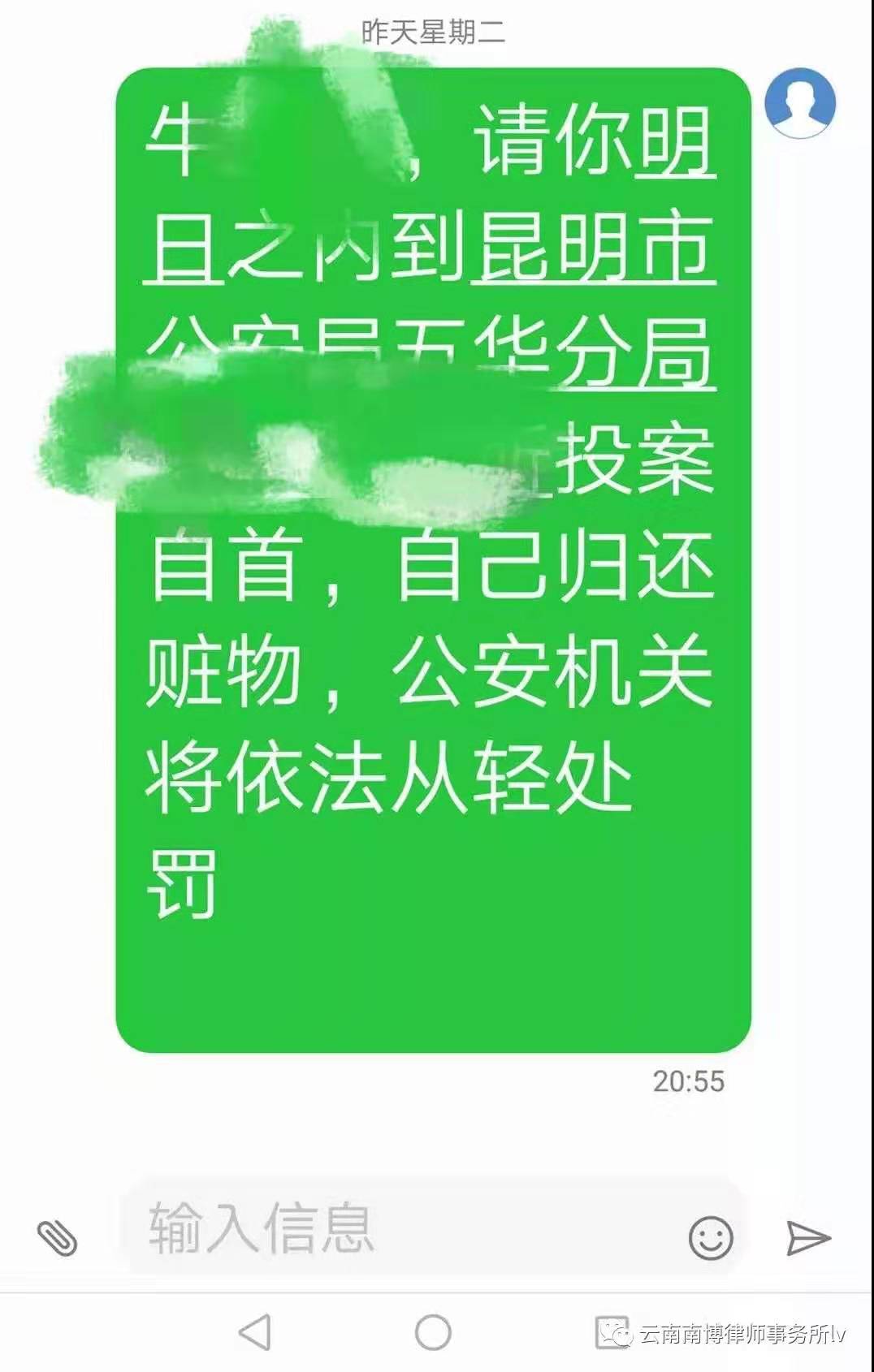The width and height of the screenshot is (874, 1372).
Task: Tap the attachment paperclip icon
Action: (x=58, y=1238)
